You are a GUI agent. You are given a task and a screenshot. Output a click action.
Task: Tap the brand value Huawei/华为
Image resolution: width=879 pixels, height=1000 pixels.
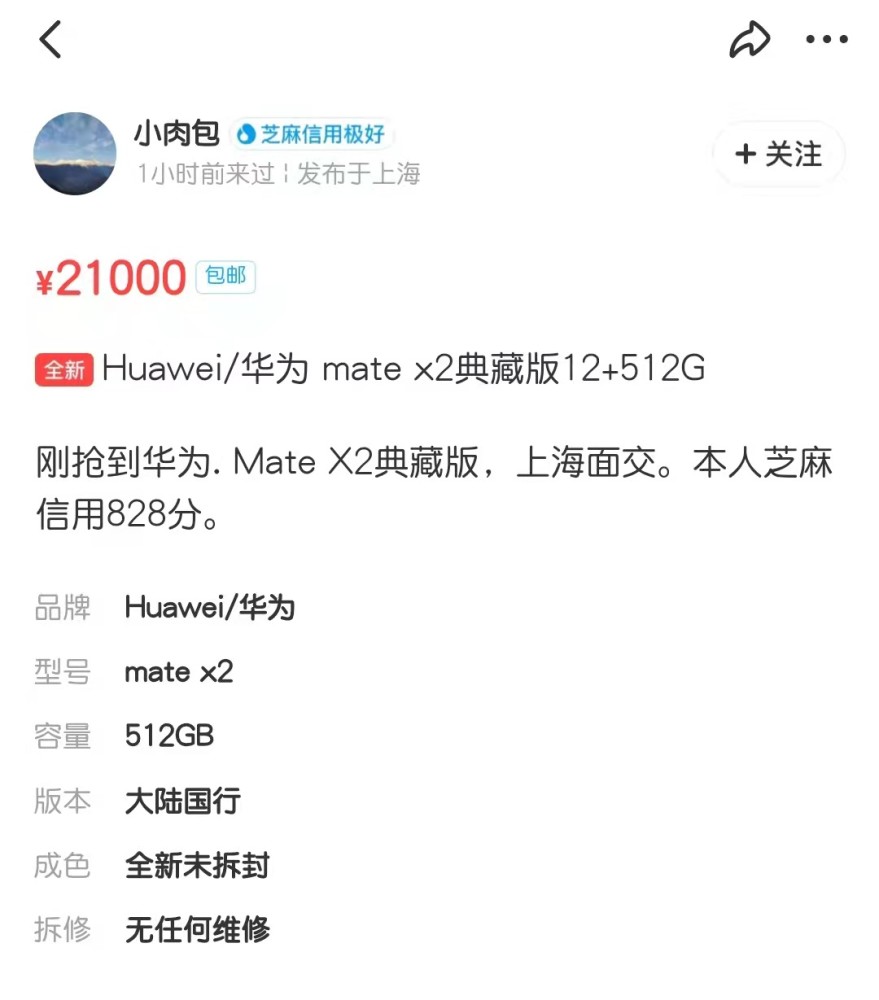coord(209,607)
